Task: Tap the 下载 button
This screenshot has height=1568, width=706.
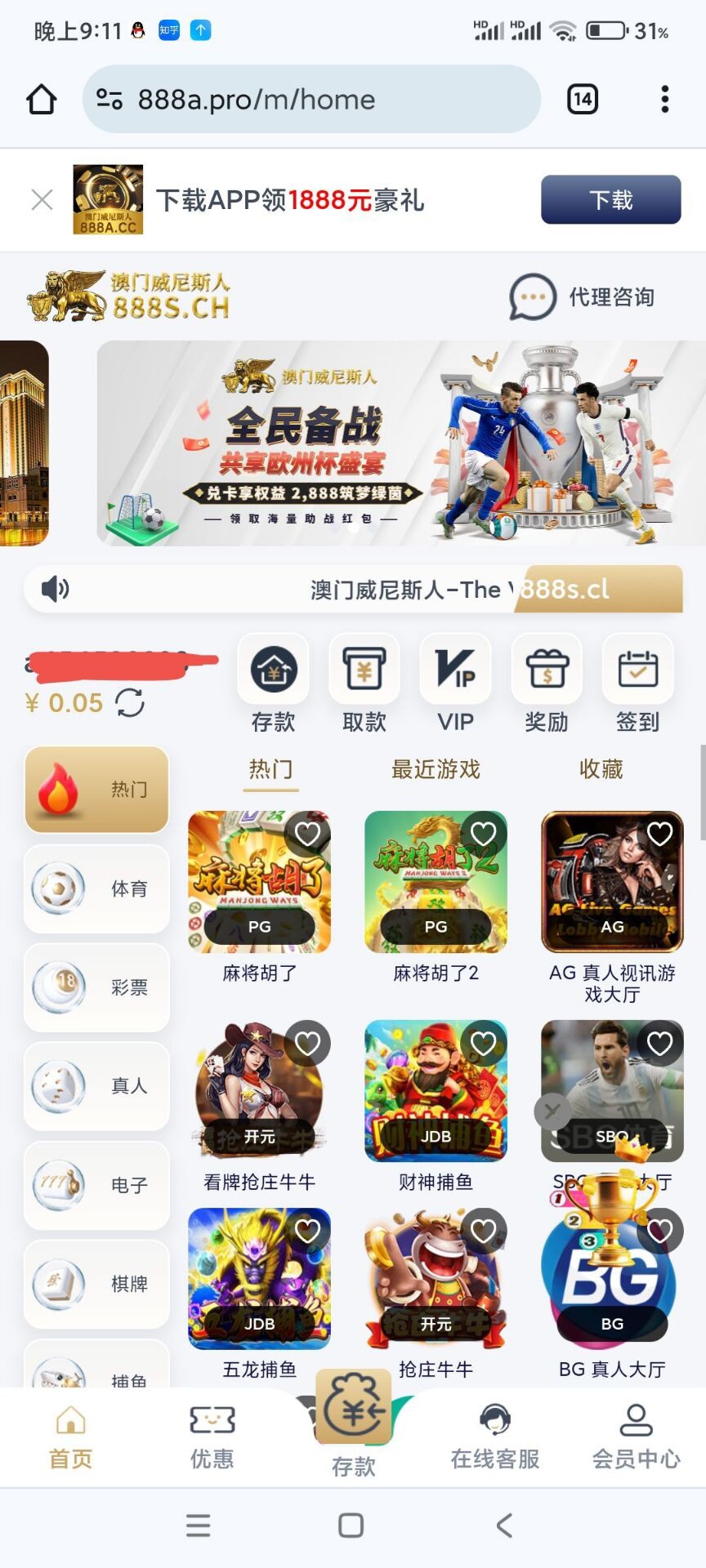Action: [x=610, y=200]
